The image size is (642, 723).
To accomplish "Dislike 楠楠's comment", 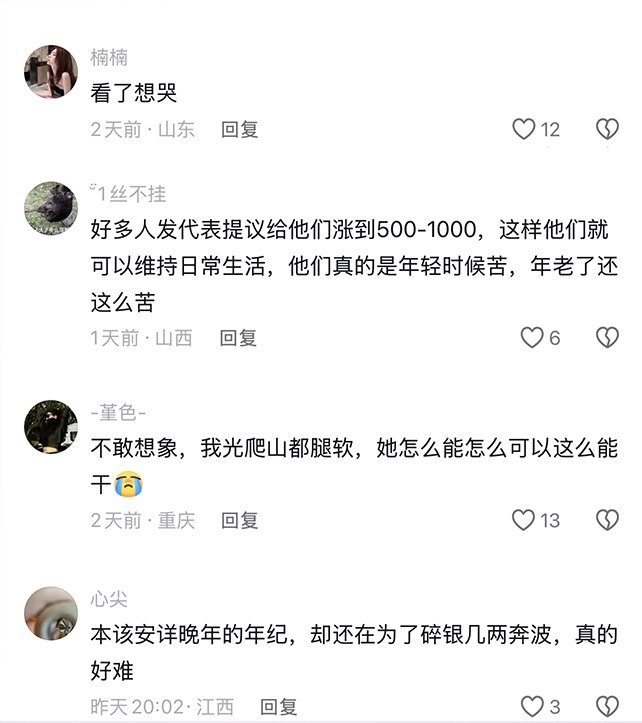I will click(x=607, y=129).
